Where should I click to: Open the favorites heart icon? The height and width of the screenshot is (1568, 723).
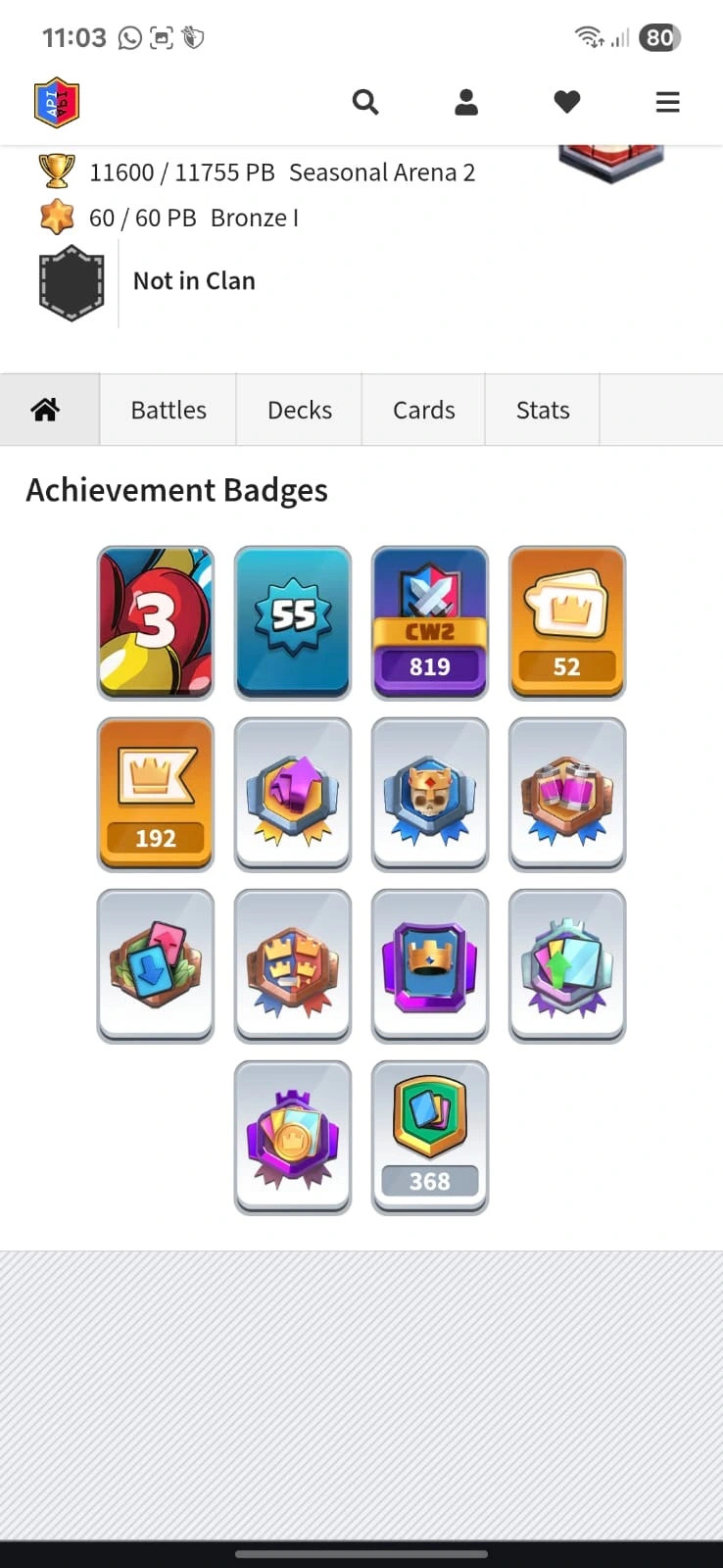567,102
